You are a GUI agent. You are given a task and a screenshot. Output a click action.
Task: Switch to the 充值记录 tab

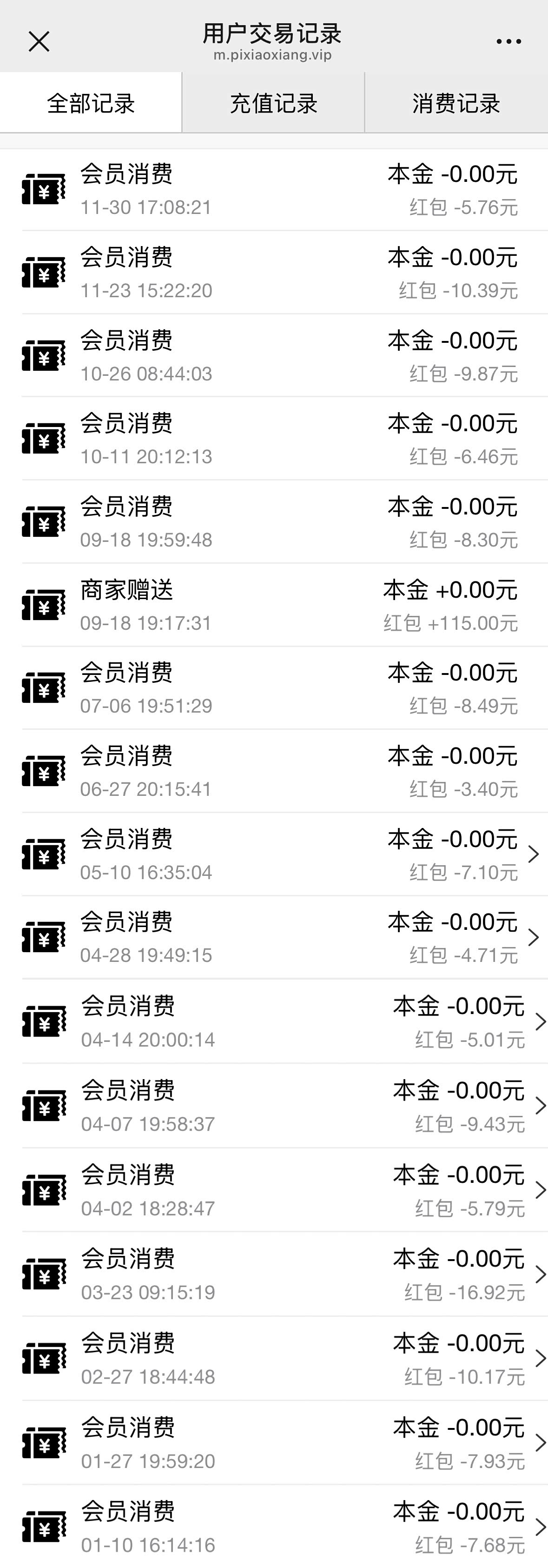click(273, 103)
